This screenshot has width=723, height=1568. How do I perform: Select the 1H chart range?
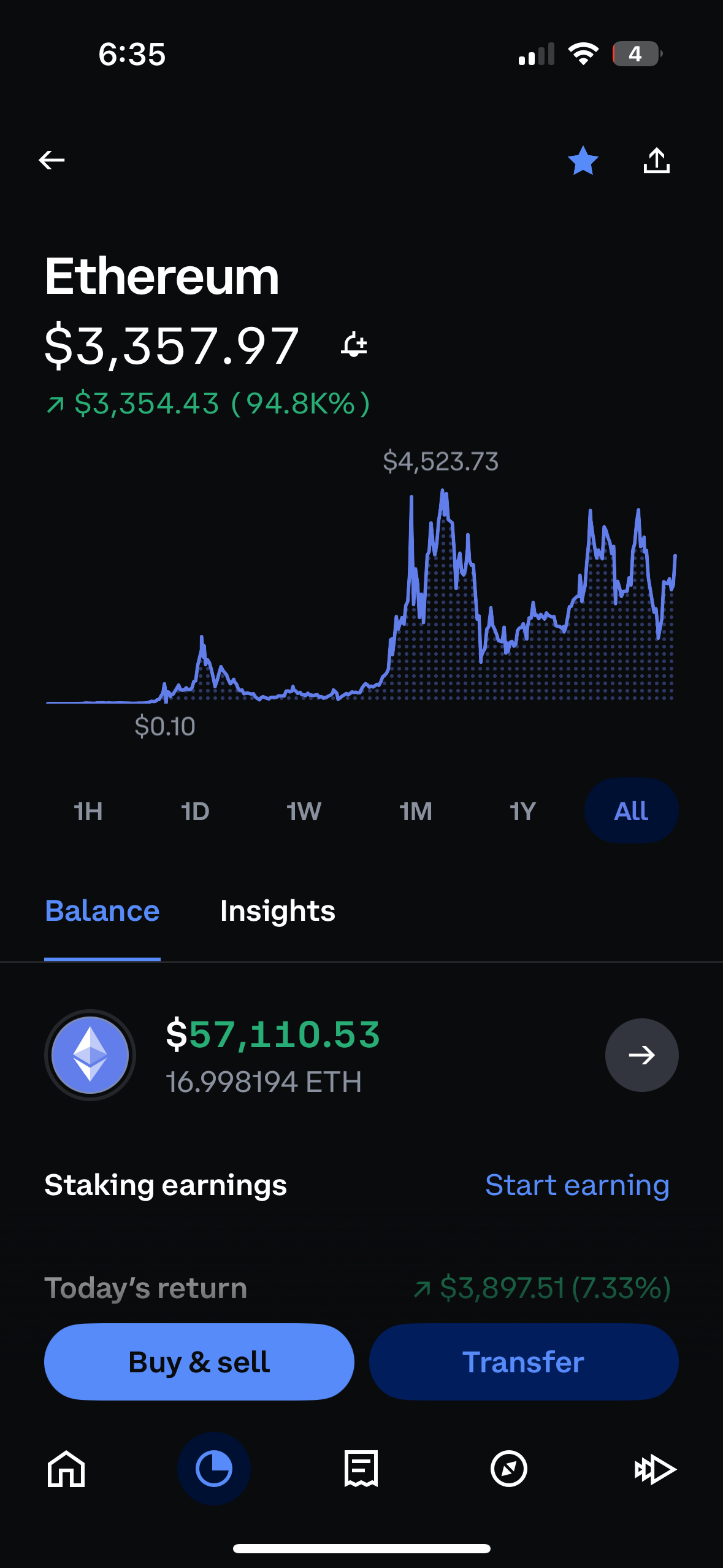(88, 811)
